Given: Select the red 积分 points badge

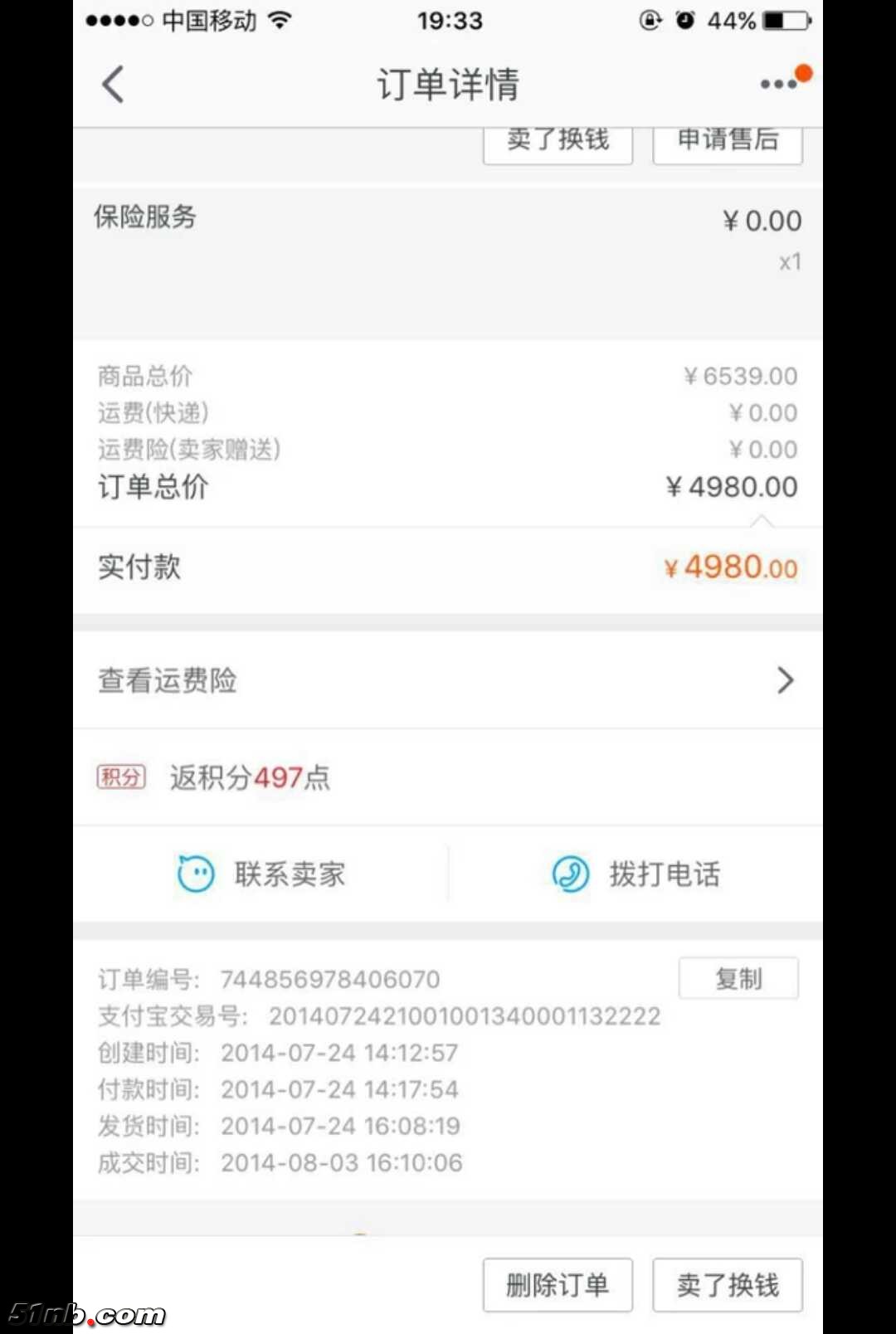Looking at the screenshot, I should (120, 777).
